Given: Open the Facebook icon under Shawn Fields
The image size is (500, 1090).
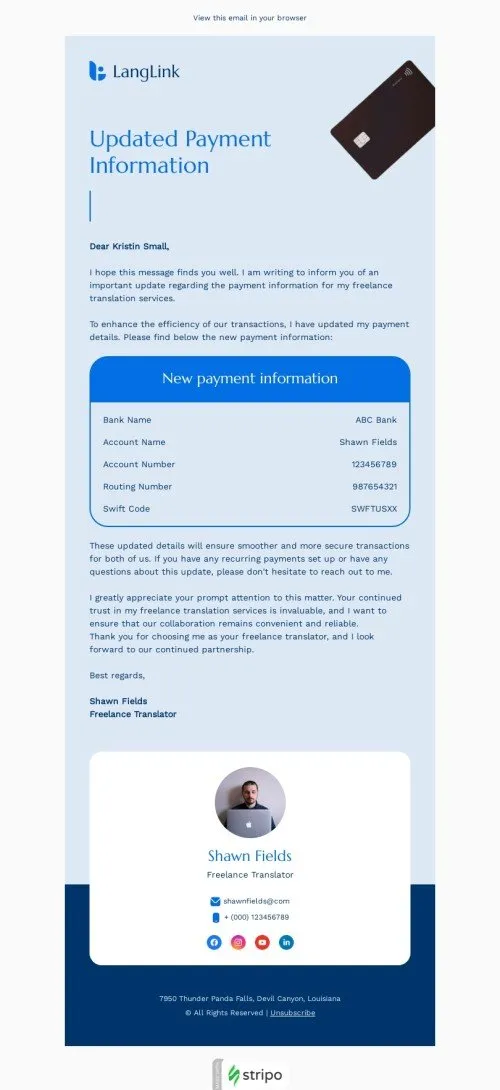Looking at the screenshot, I should tap(214, 943).
